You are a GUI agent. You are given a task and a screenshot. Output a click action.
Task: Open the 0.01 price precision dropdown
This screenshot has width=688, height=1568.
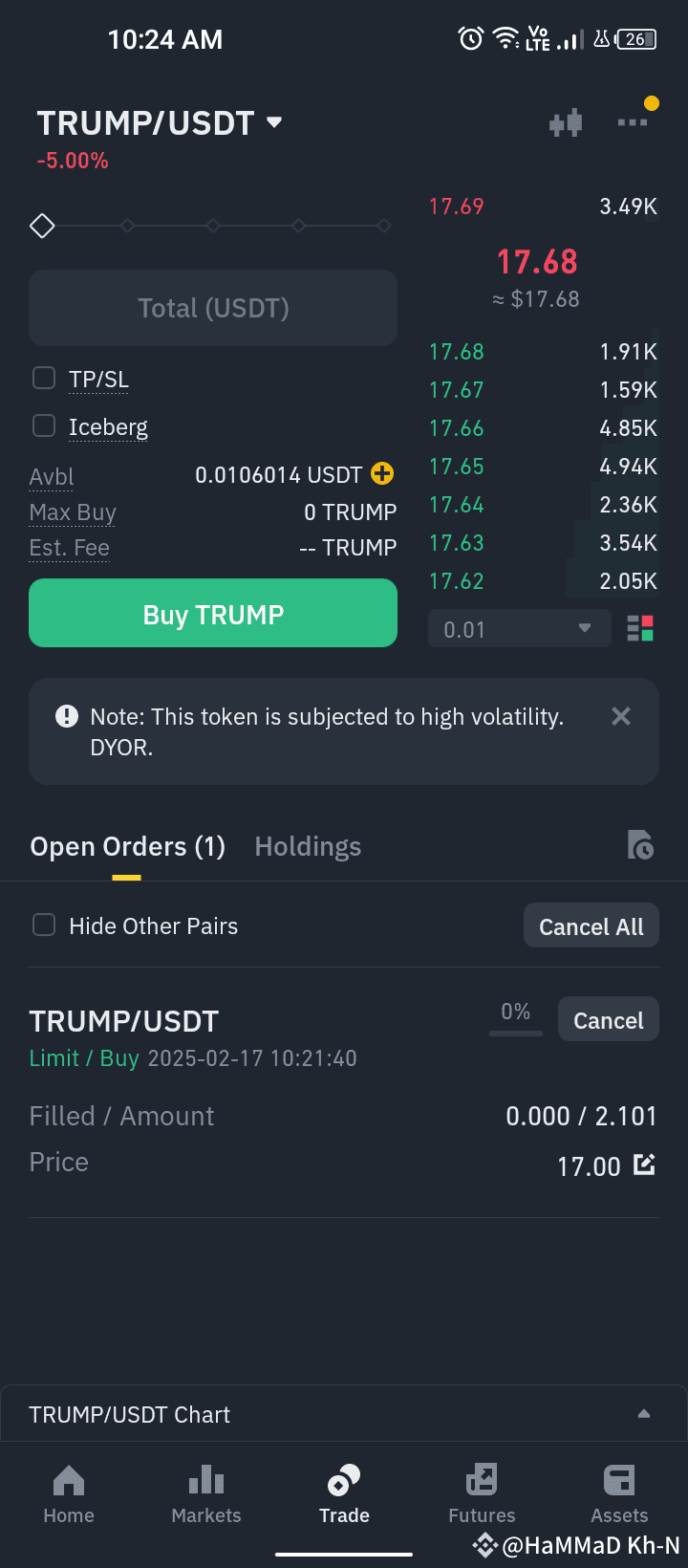(519, 628)
